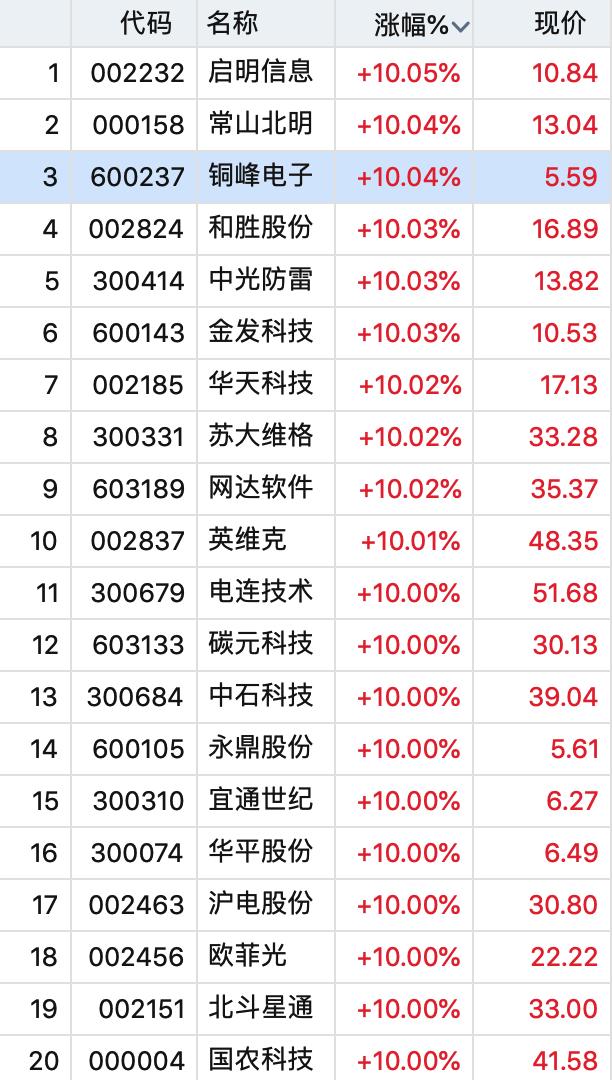Open stock 网达软件 603189
The height and width of the screenshot is (1080, 612).
pos(260,489)
